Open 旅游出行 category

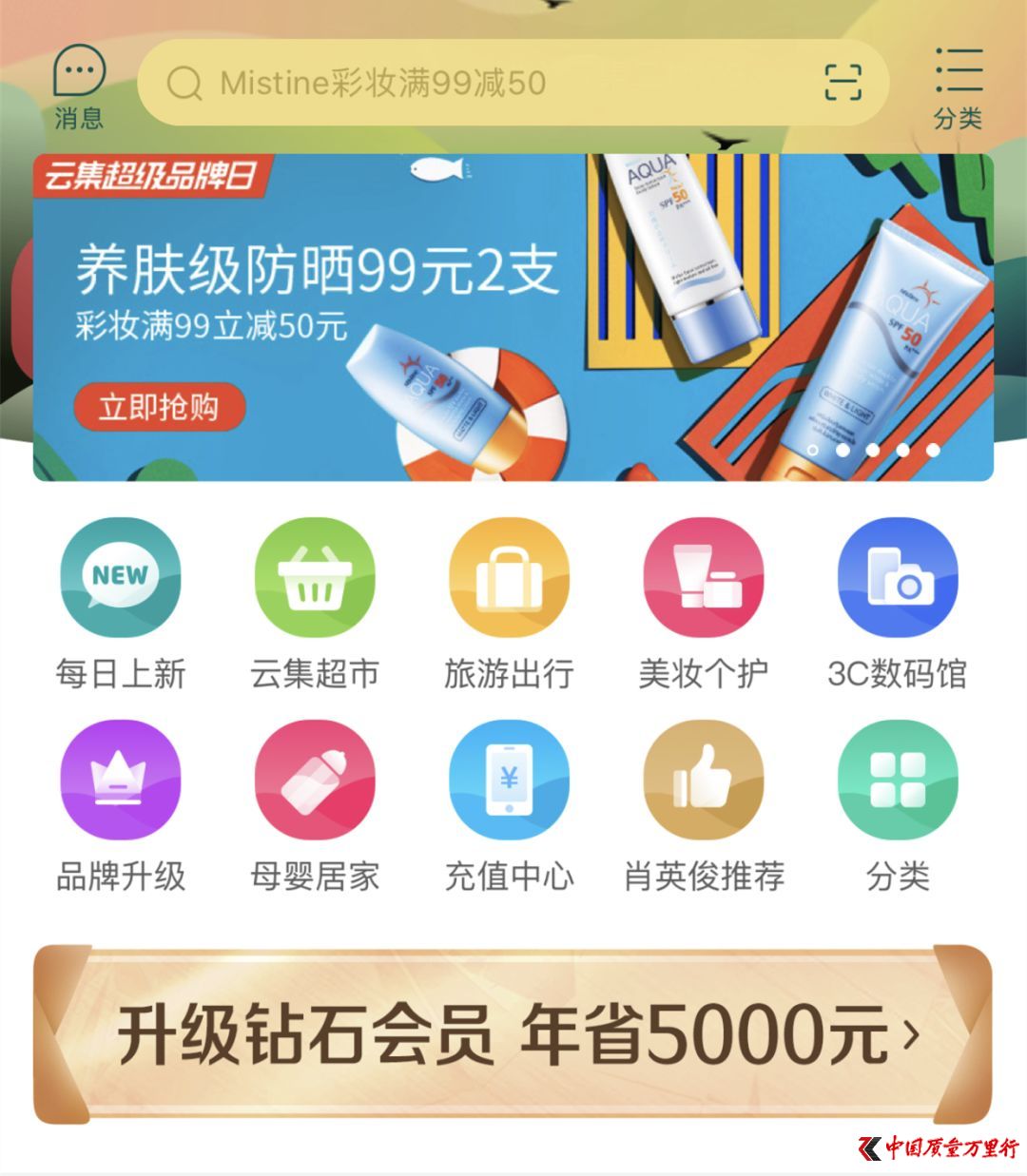coord(509,602)
